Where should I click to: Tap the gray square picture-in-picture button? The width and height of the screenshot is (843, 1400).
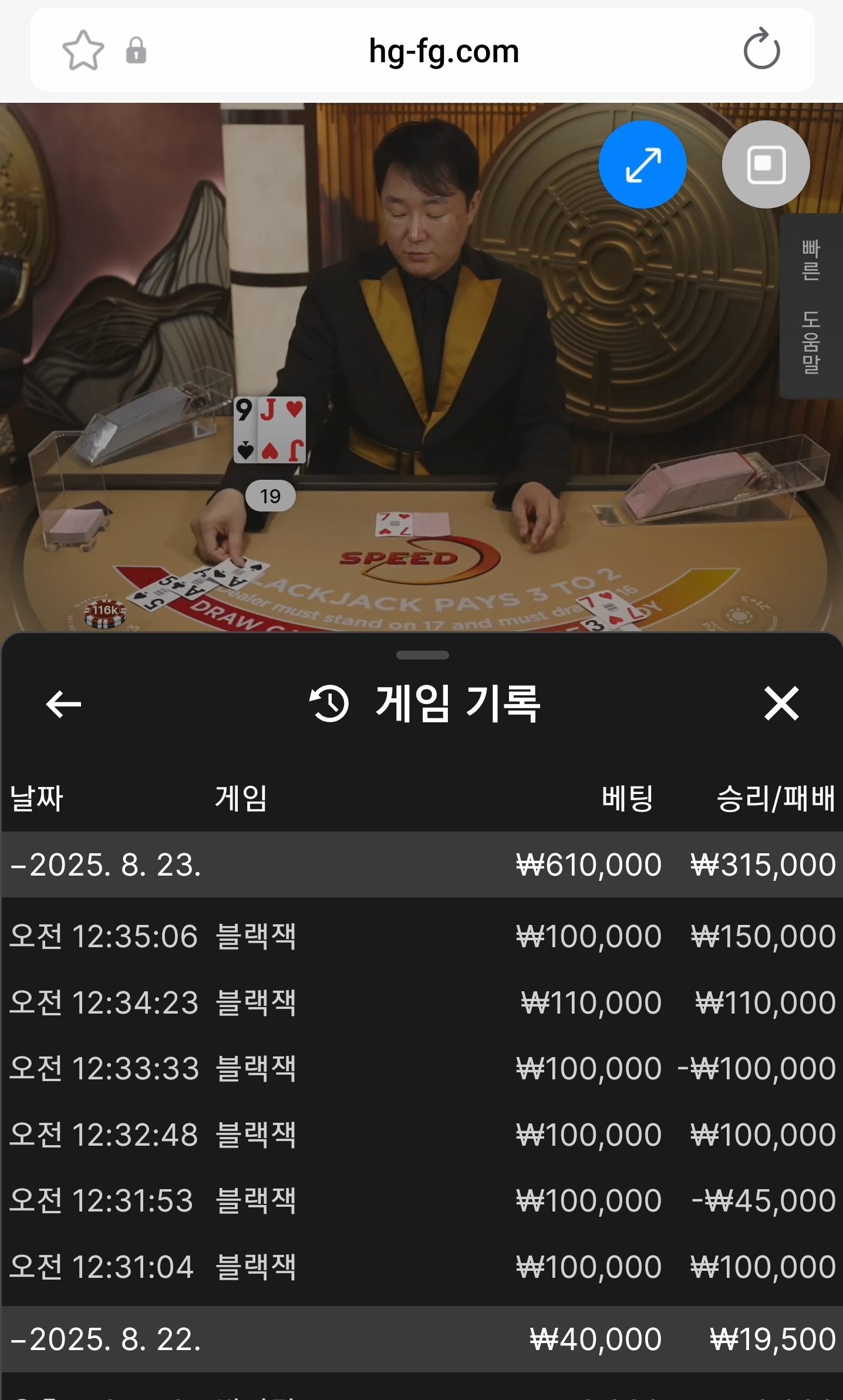pos(766,164)
